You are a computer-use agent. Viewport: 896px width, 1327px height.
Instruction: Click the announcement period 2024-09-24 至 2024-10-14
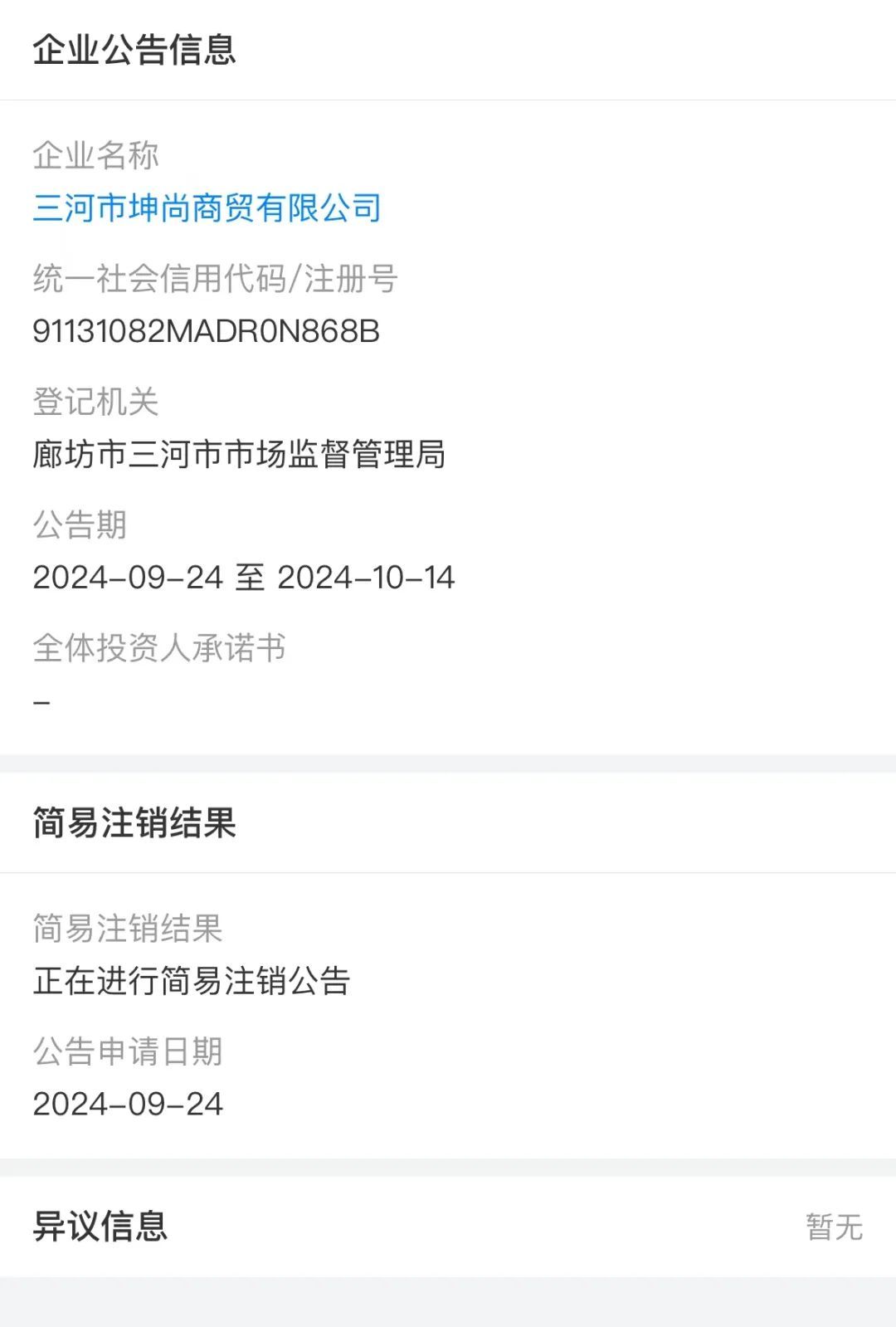tap(245, 578)
